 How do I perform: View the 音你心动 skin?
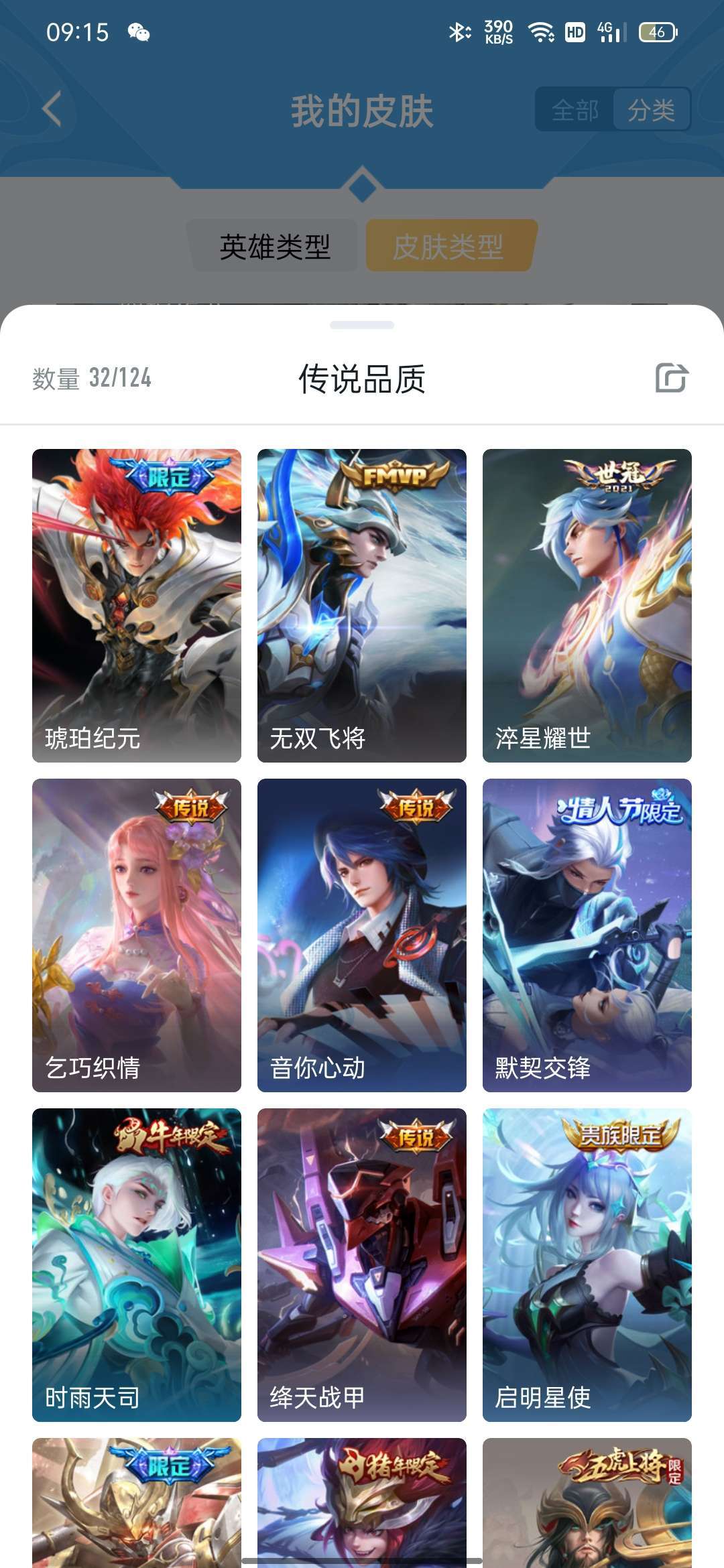[x=362, y=935]
